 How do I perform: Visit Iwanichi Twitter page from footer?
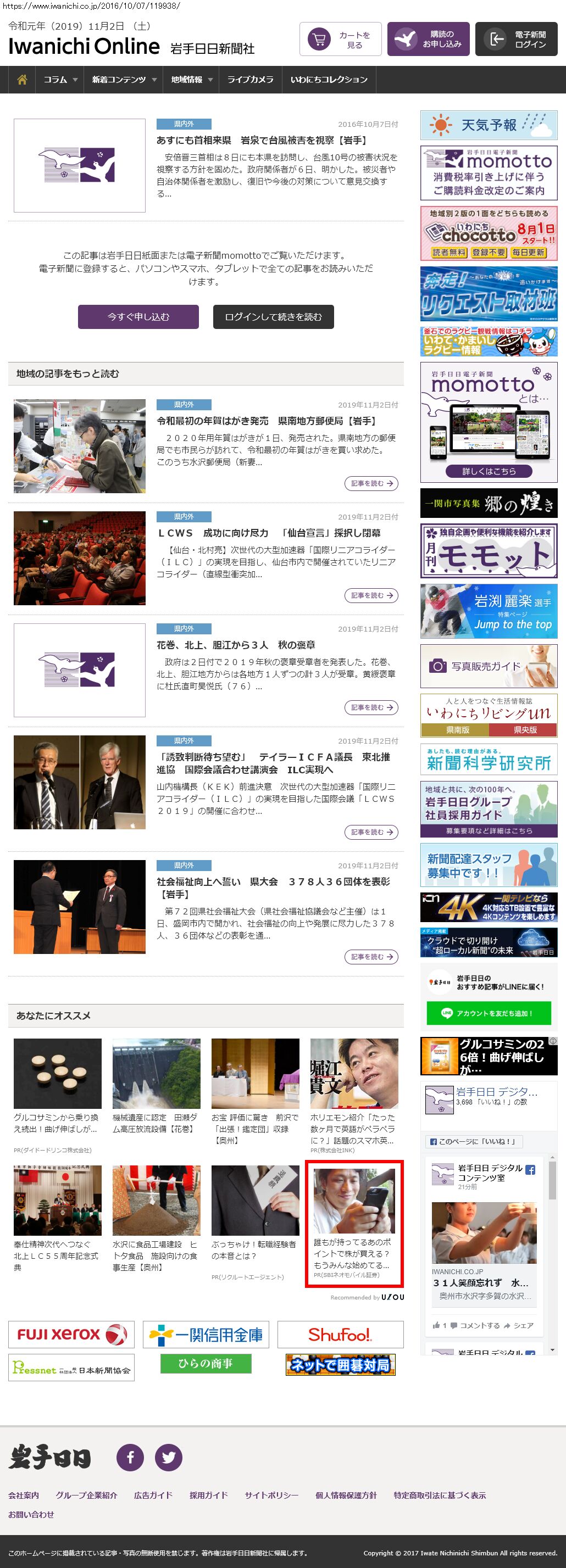coord(169,1457)
